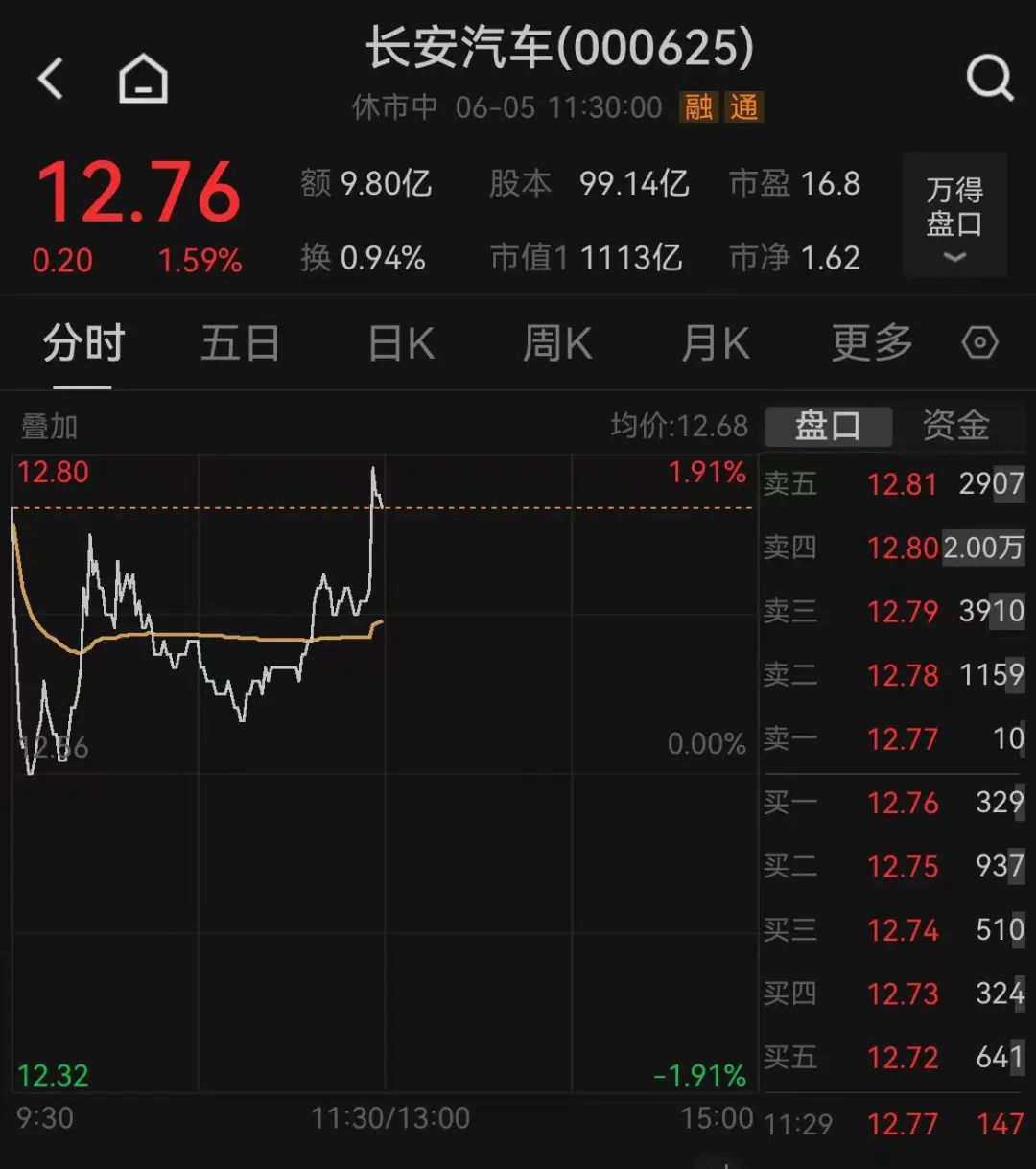1036x1169 pixels.
Task: Open the 更多 chart options
Action: click(x=872, y=343)
